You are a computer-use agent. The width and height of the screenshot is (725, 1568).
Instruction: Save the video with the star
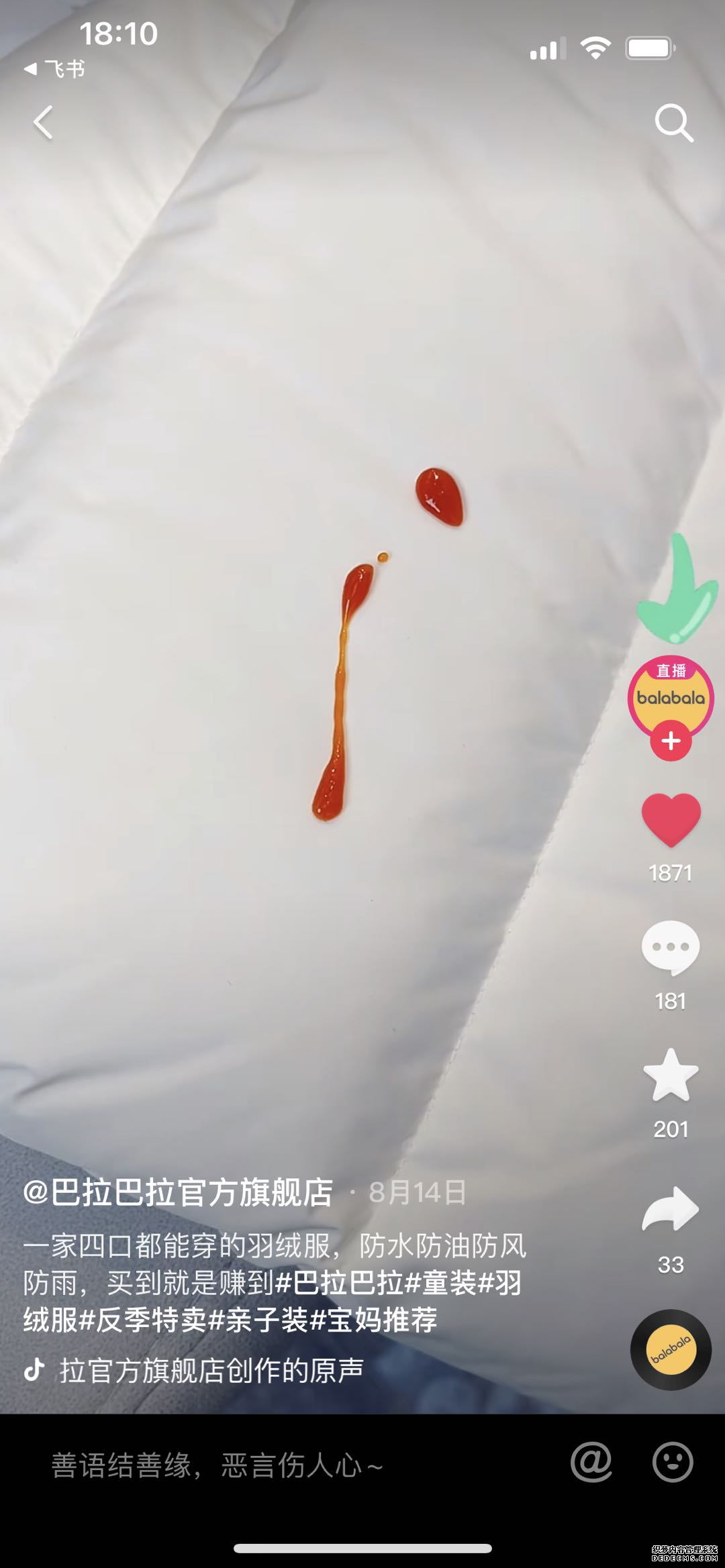point(671,1076)
